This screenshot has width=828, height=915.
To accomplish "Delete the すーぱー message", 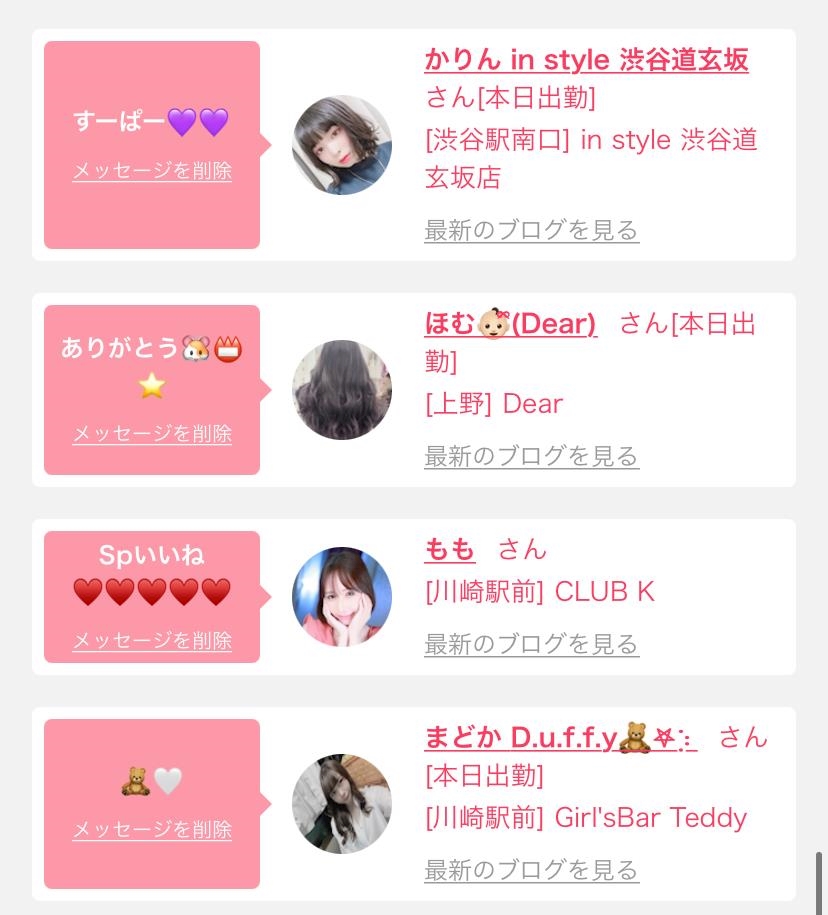I will [x=152, y=171].
